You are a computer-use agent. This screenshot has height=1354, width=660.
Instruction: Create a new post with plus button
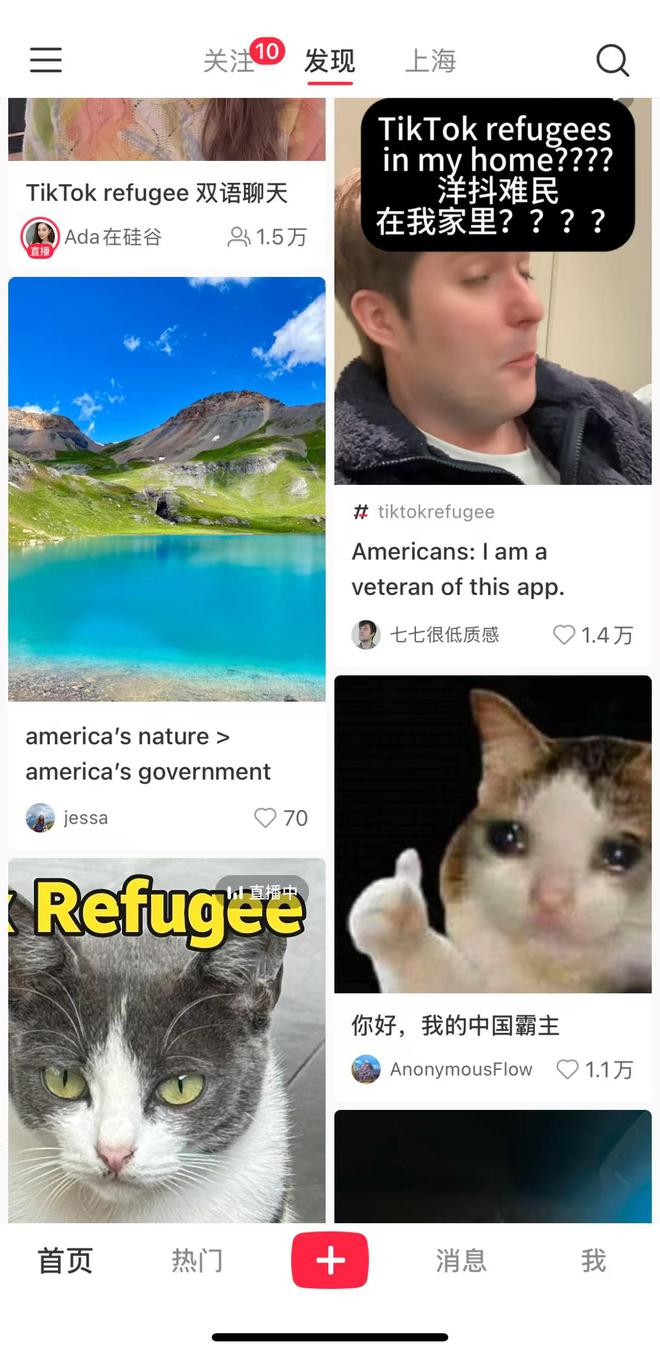330,1260
